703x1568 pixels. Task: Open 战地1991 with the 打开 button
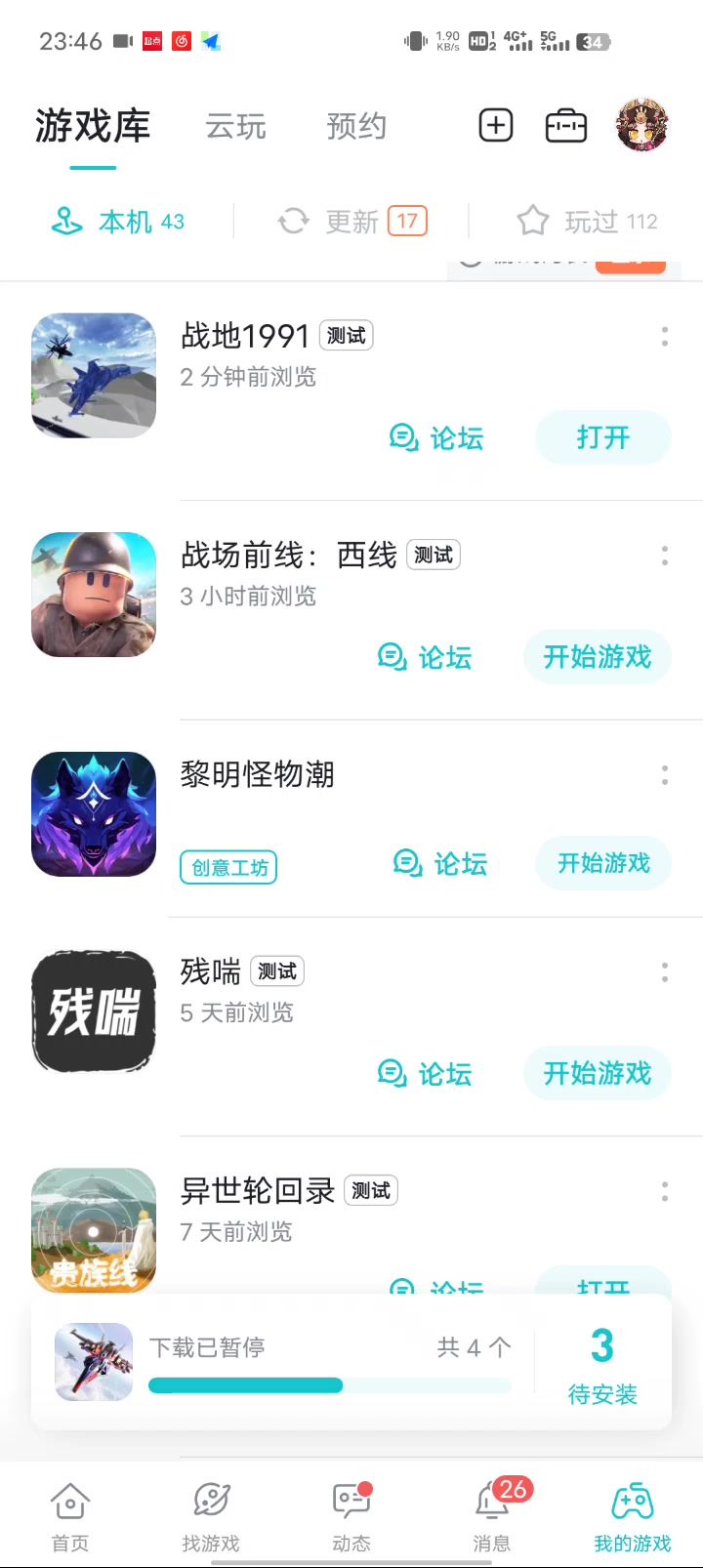(x=602, y=437)
